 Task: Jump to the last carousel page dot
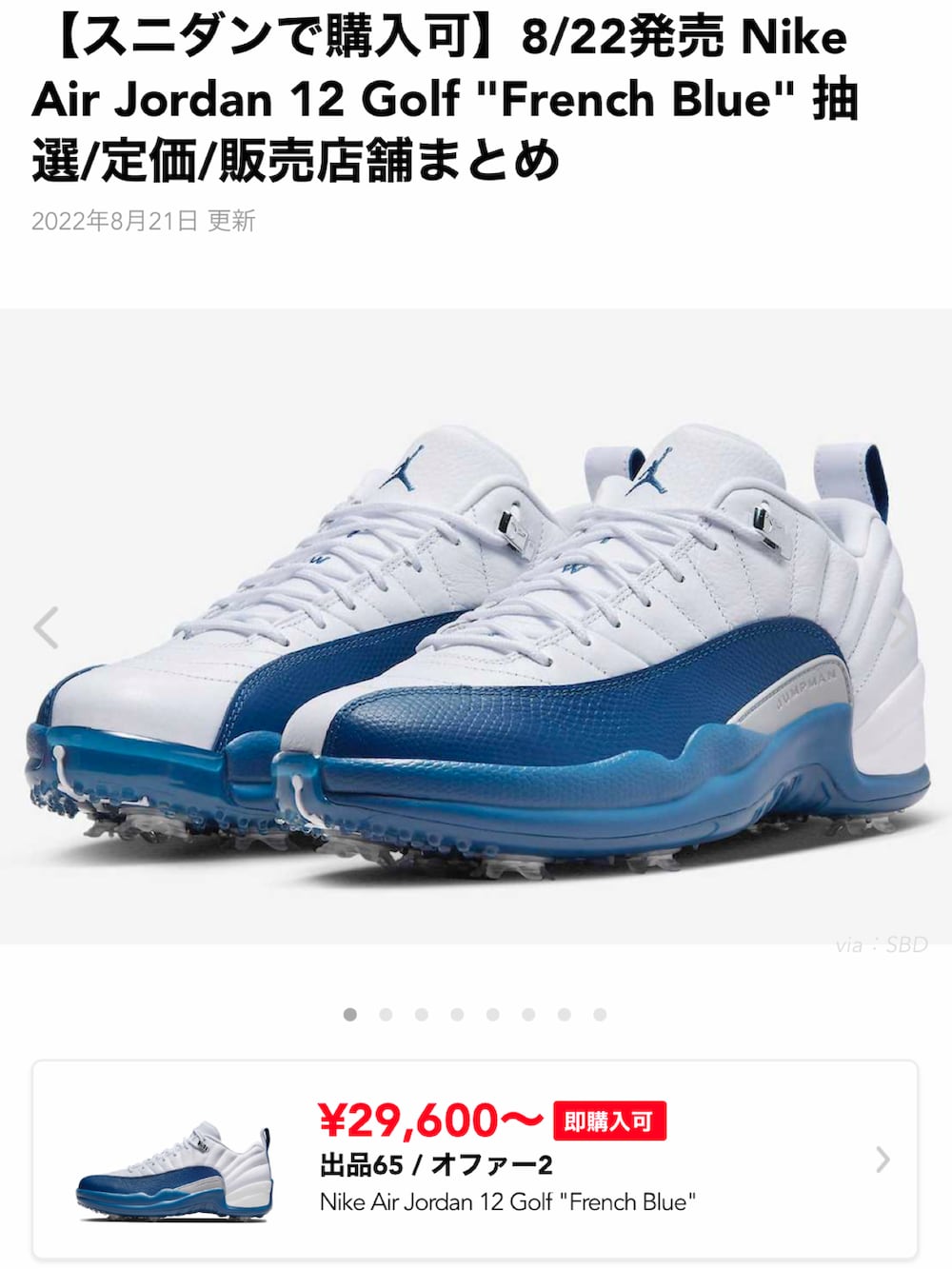pos(600,1015)
